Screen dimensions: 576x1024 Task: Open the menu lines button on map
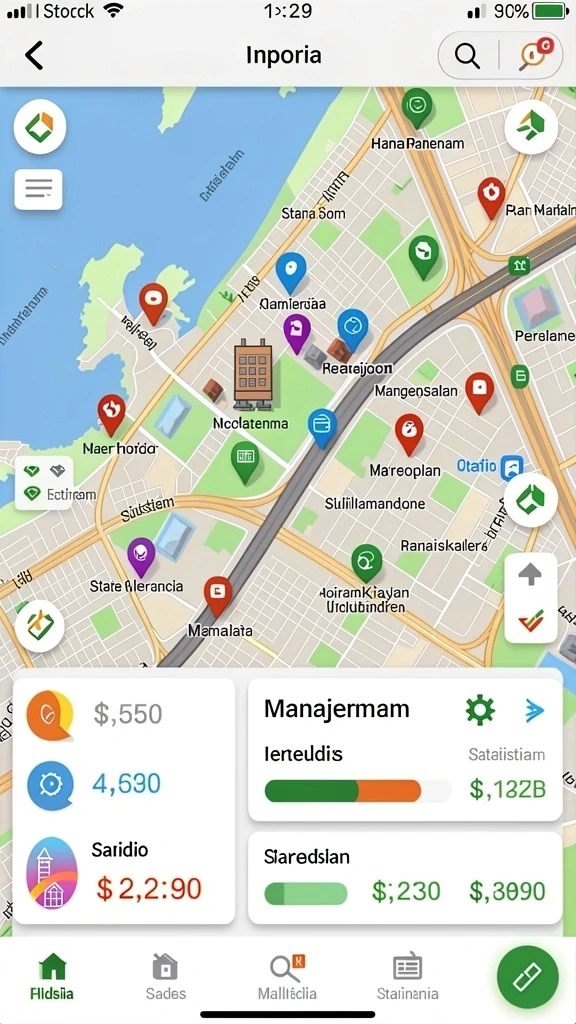point(39,189)
